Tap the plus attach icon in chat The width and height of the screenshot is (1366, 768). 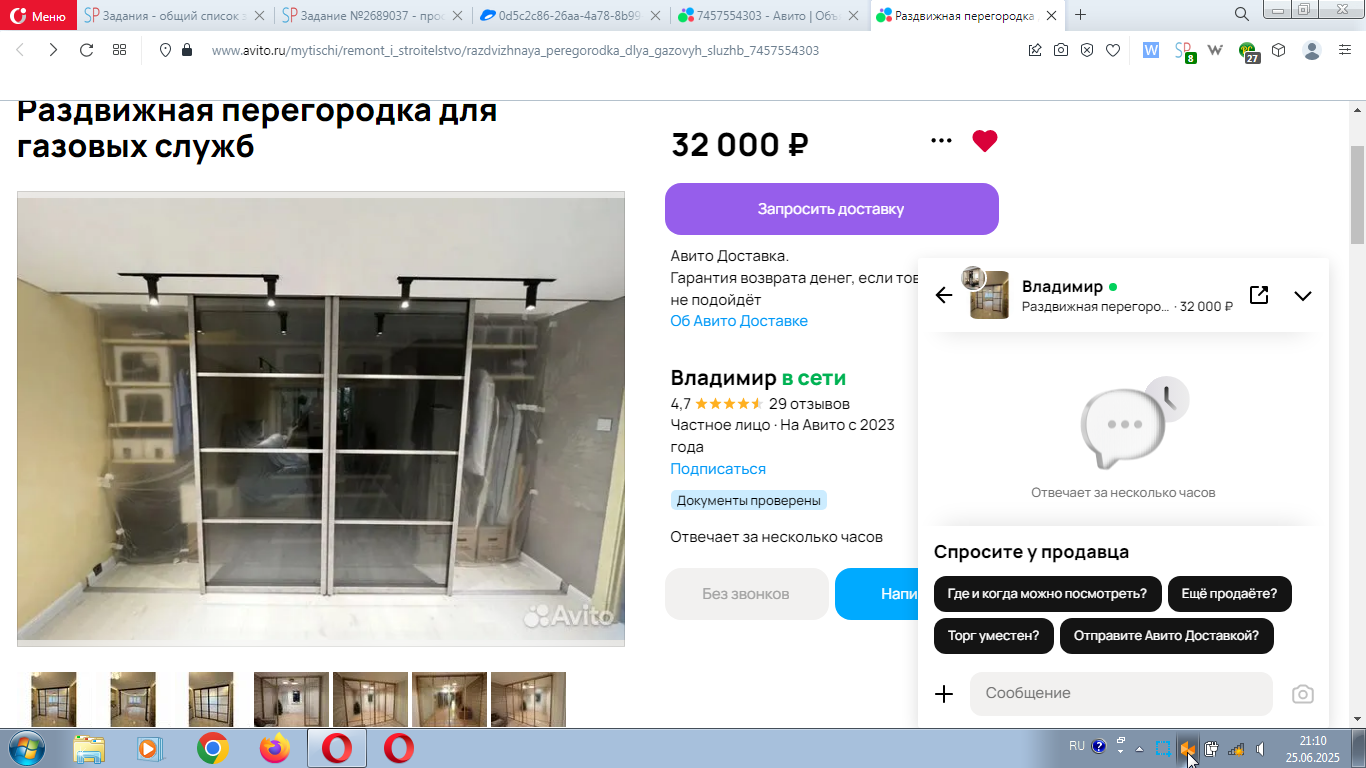(x=944, y=694)
